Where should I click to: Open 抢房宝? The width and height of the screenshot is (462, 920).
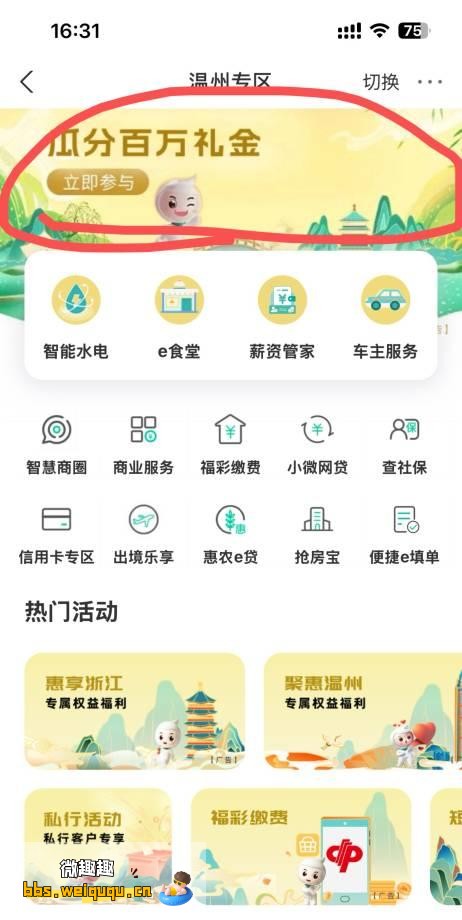pyautogui.click(x=317, y=535)
